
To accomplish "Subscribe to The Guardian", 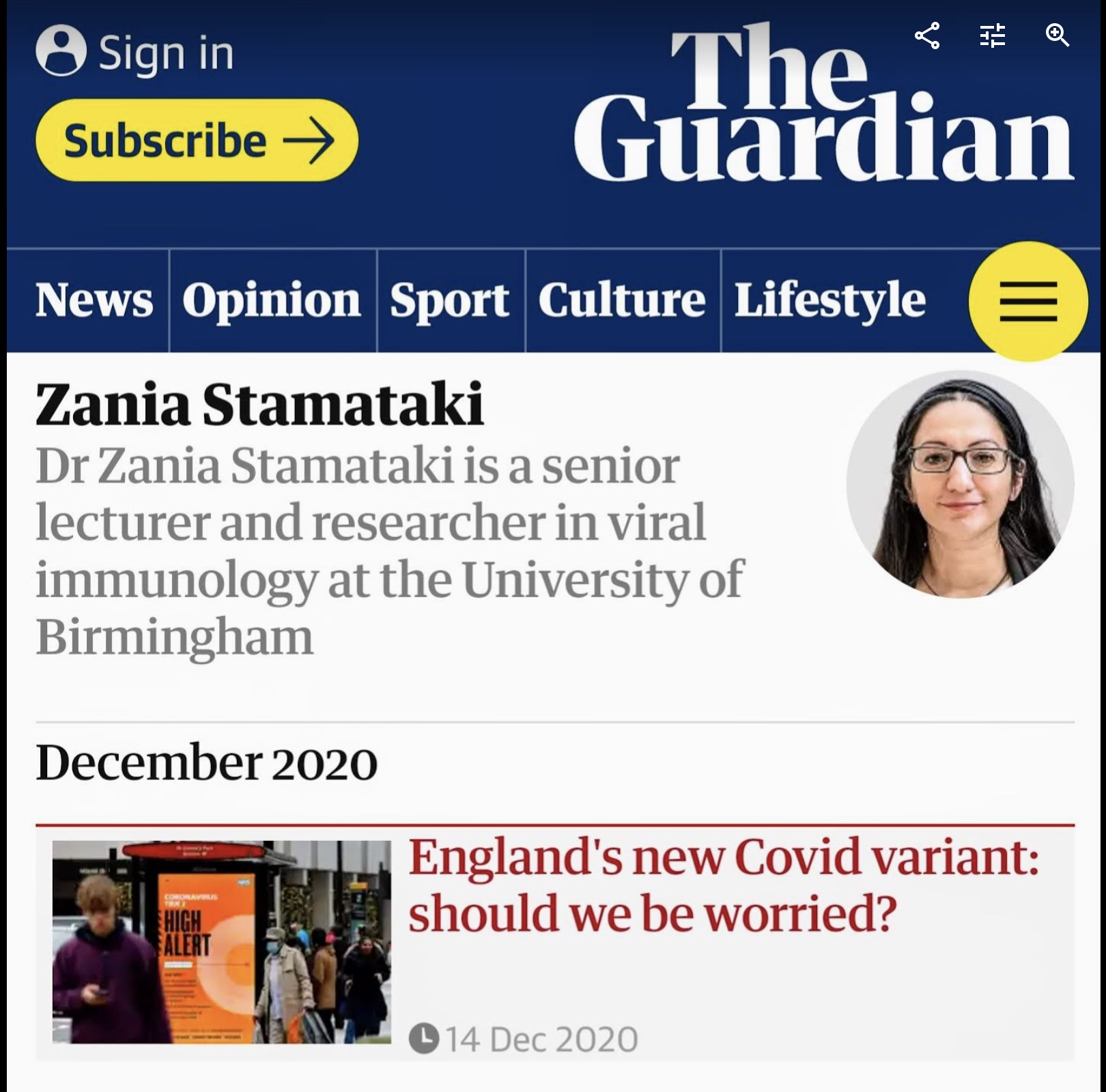I will [197, 141].
